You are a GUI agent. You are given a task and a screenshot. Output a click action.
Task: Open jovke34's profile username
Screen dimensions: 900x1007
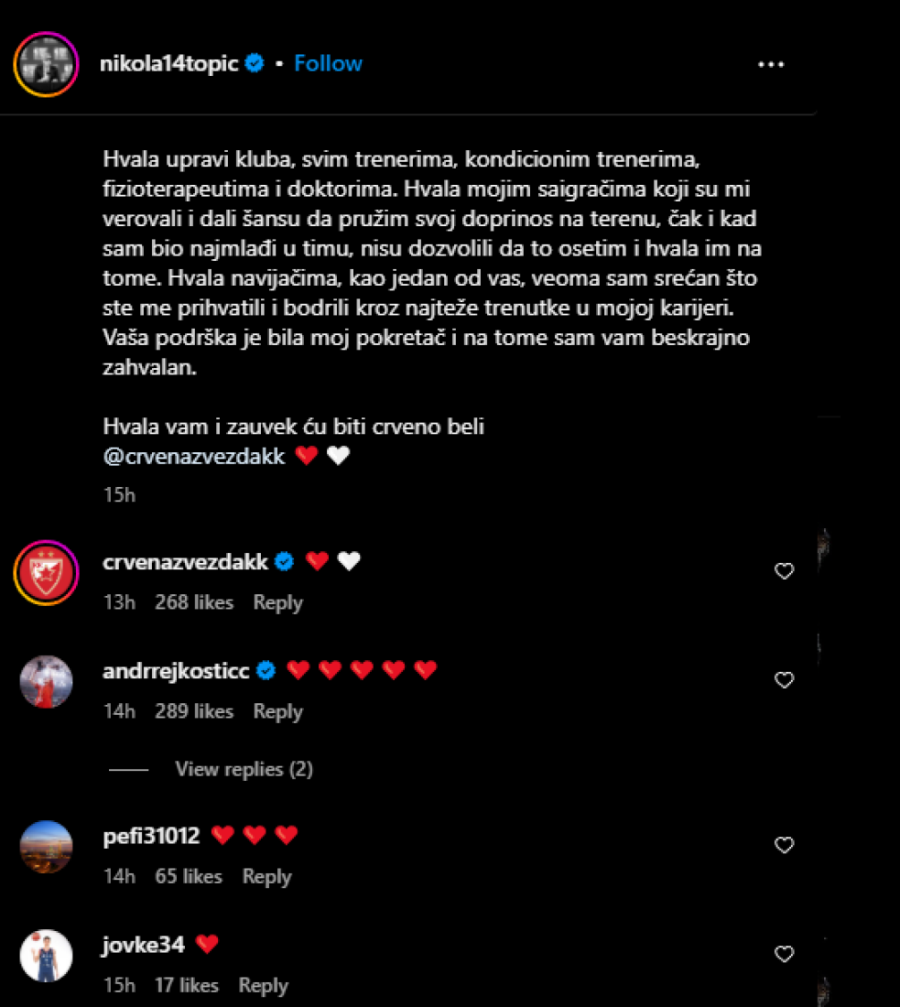pyautogui.click(x=144, y=944)
